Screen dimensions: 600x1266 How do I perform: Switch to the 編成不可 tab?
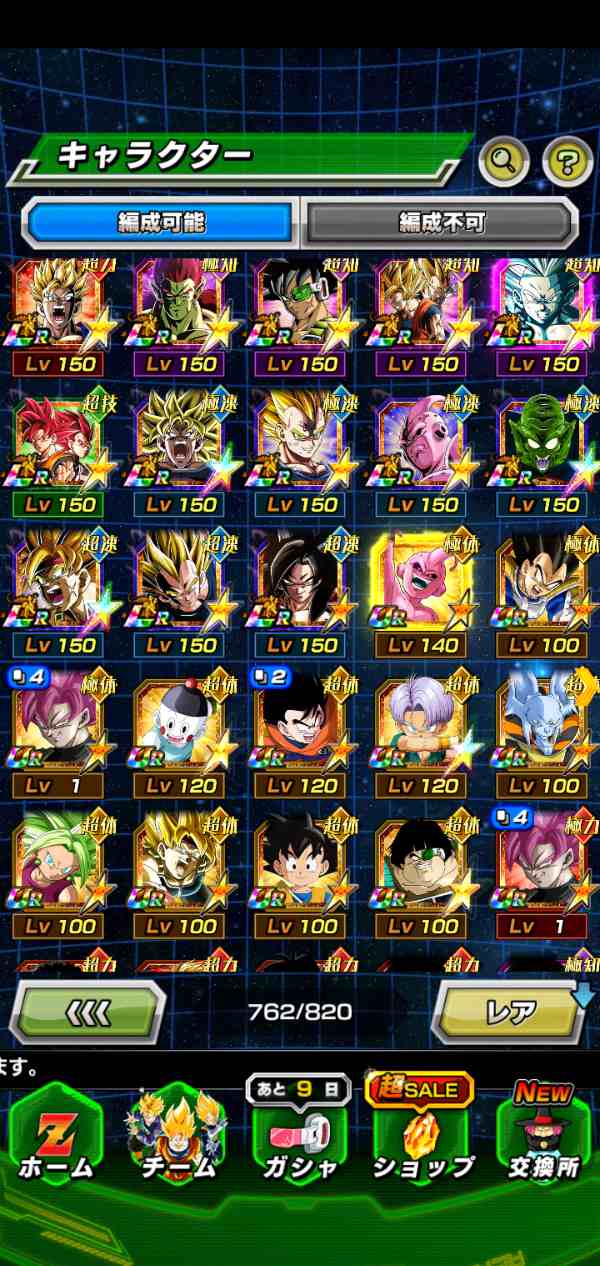(x=439, y=222)
